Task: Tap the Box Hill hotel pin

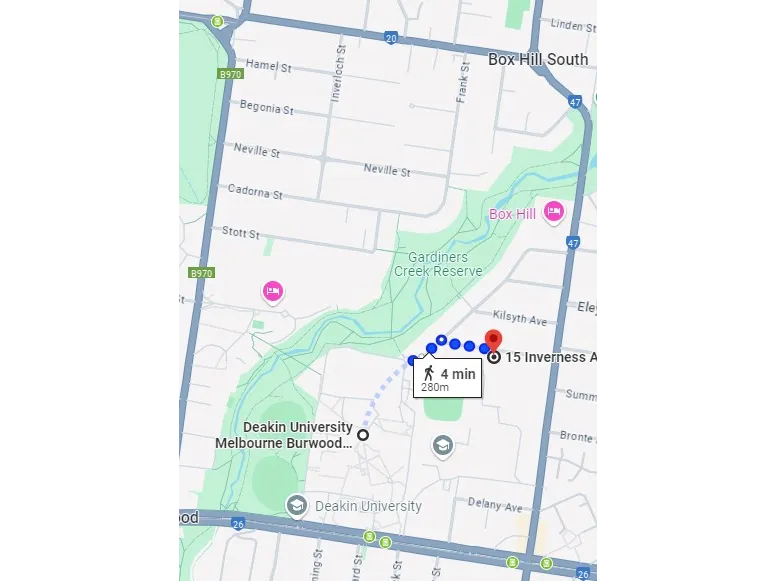Action: (553, 211)
